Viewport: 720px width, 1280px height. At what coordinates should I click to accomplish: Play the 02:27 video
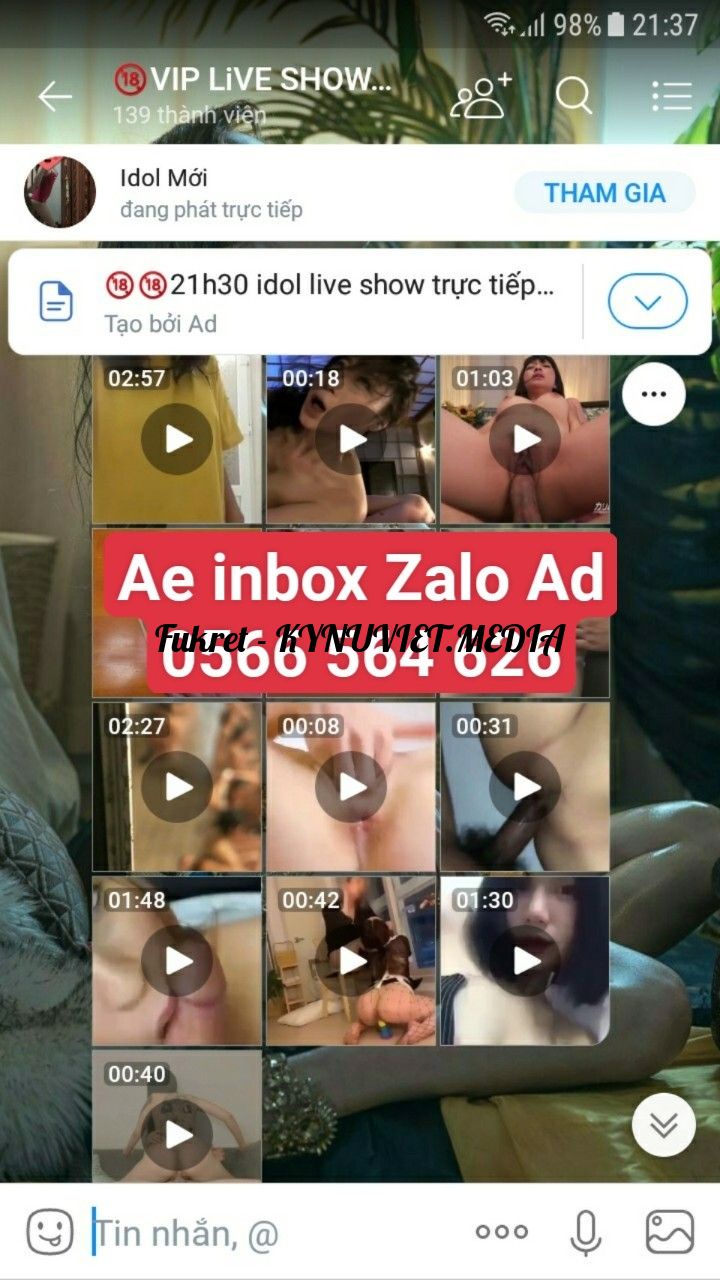(x=177, y=786)
